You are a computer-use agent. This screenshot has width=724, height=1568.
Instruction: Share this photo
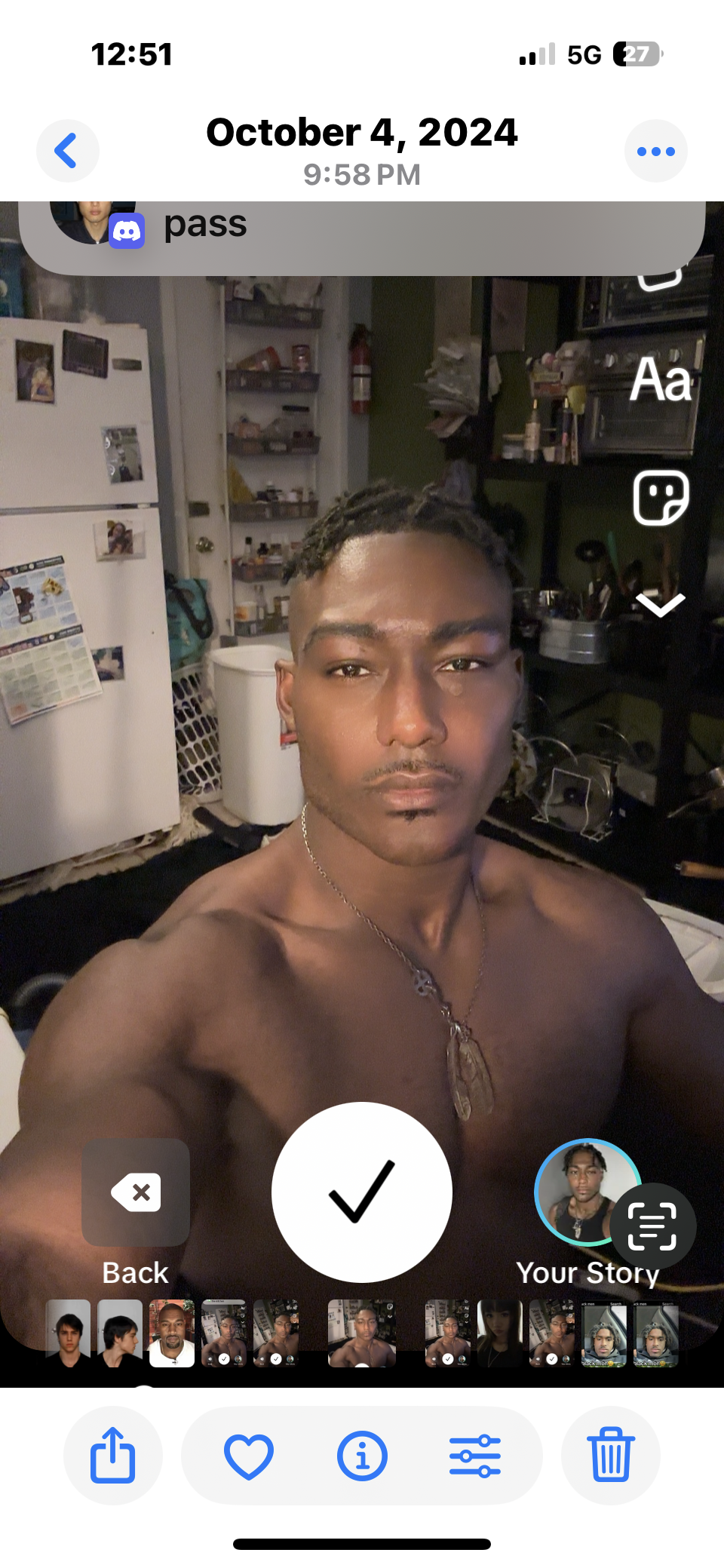click(113, 1456)
